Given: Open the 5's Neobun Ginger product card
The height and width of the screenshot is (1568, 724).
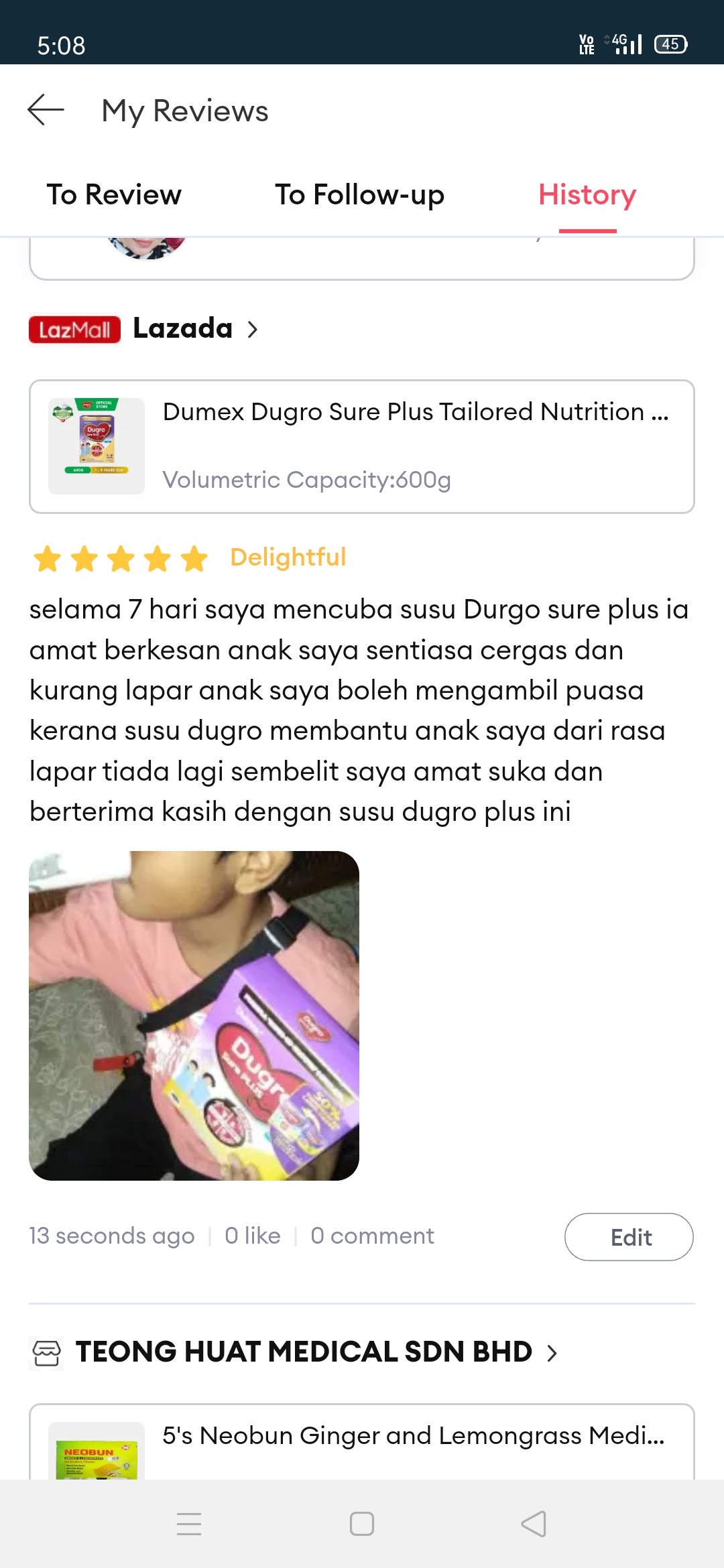Looking at the screenshot, I should coord(362,1442).
